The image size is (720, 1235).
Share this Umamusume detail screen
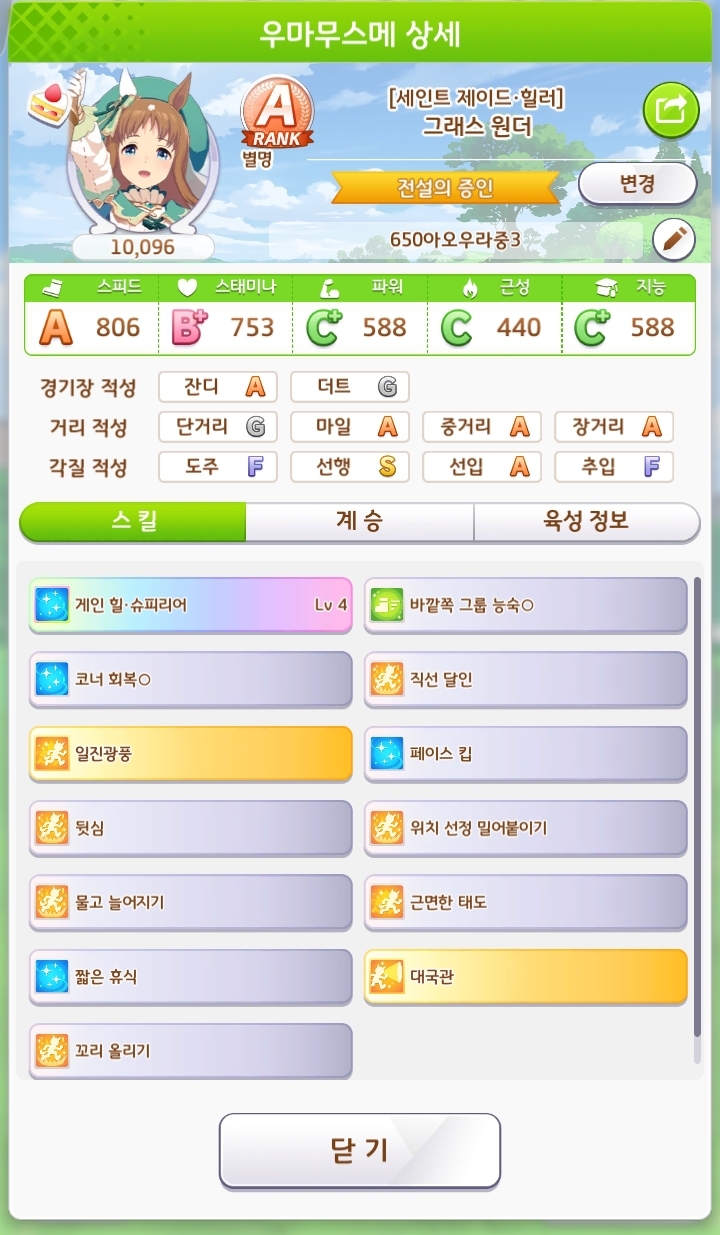point(670,110)
